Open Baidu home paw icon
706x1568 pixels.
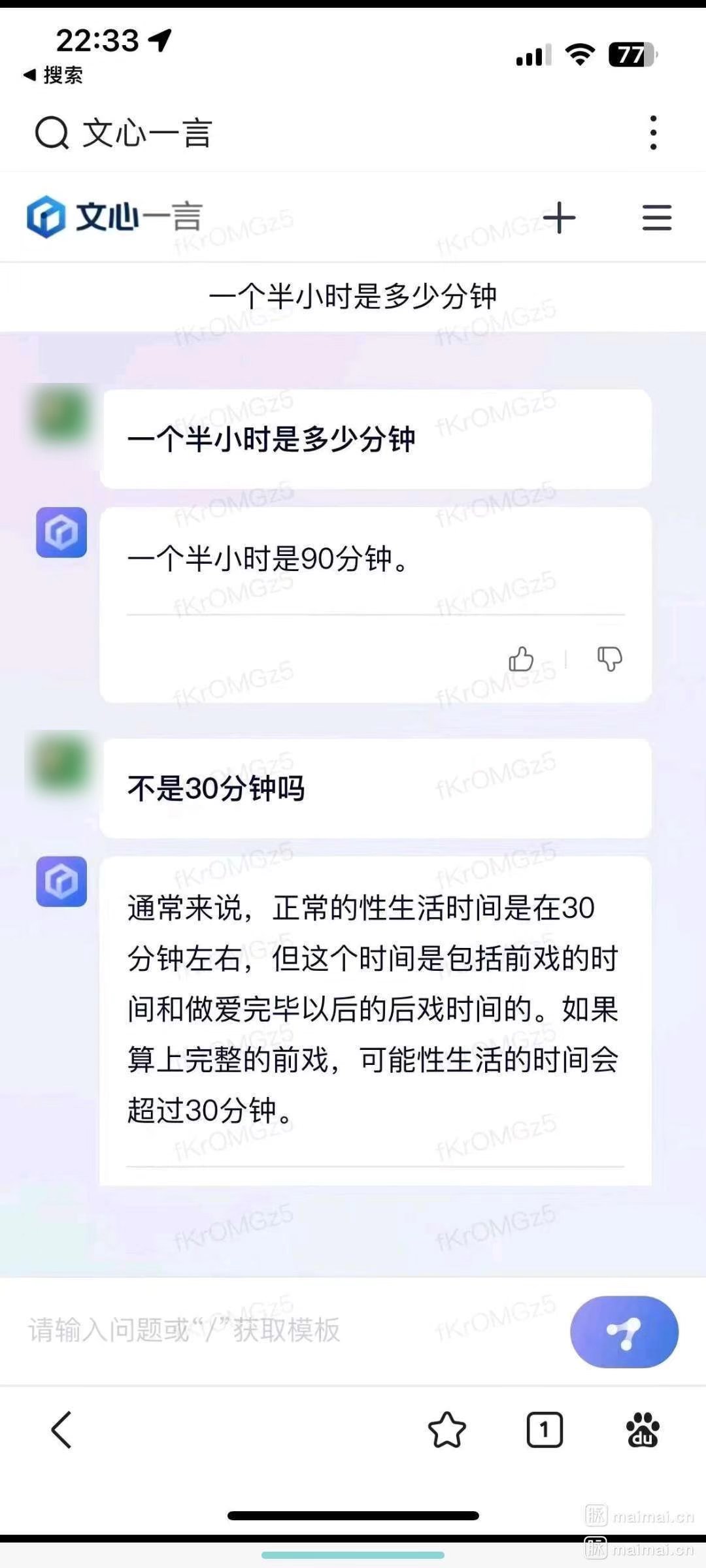(643, 1429)
